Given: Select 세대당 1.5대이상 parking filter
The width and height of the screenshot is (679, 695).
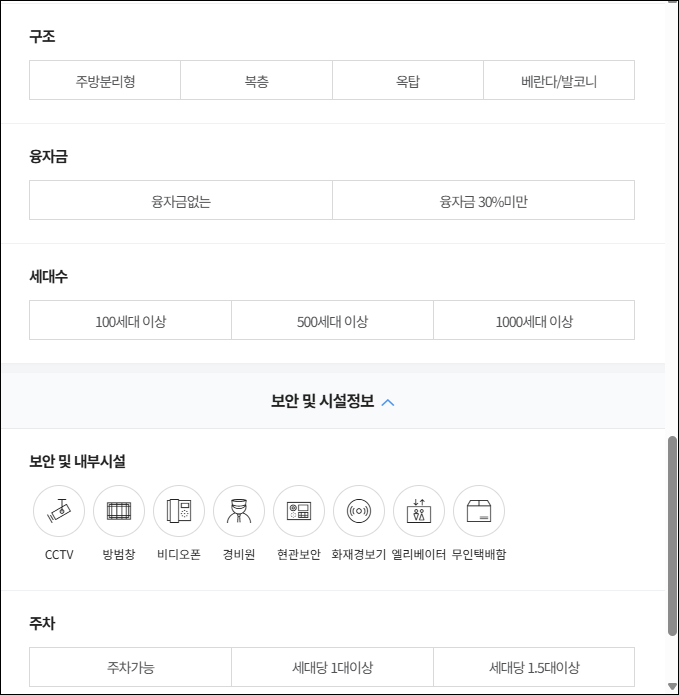Looking at the screenshot, I should point(534,667).
